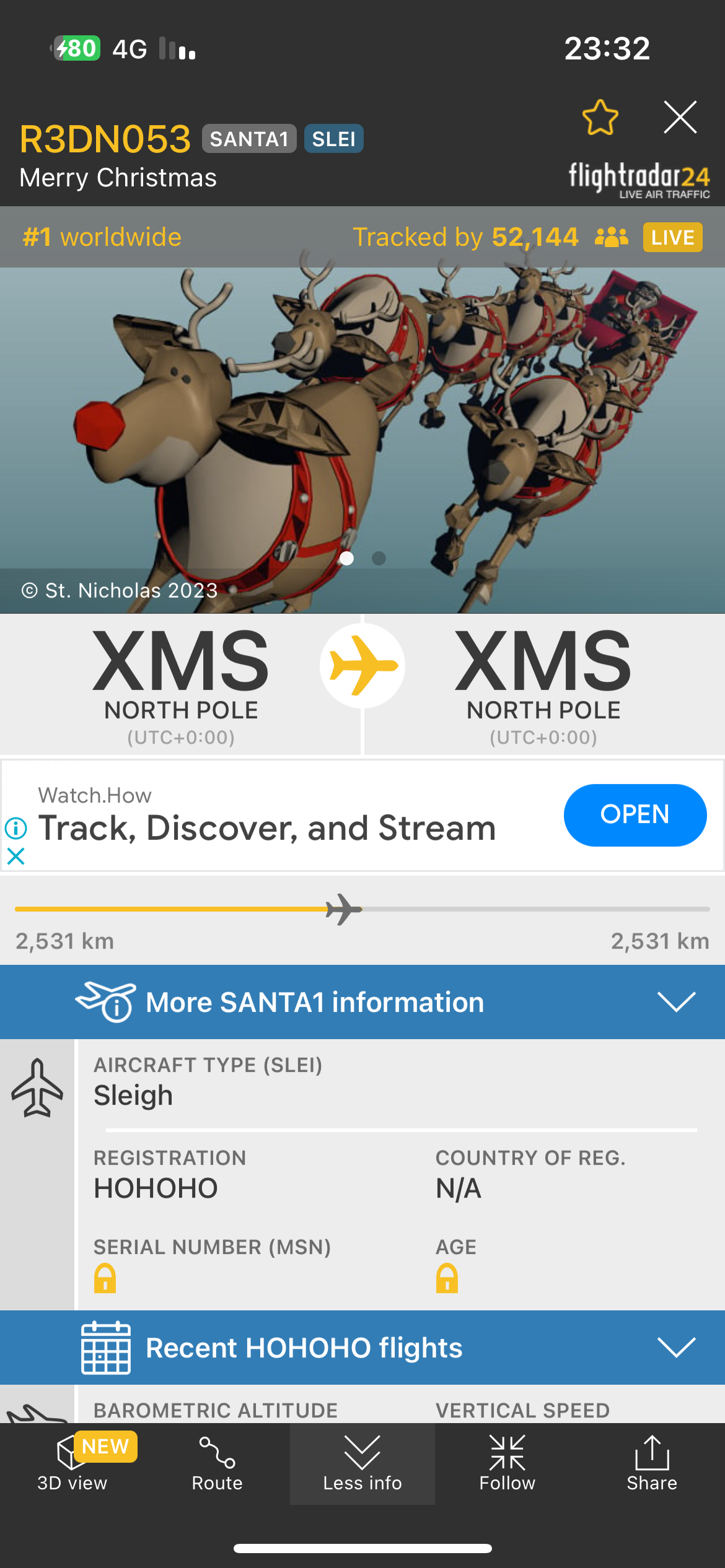Add flight R3DN053 to favorites with star

[x=600, y=118]
